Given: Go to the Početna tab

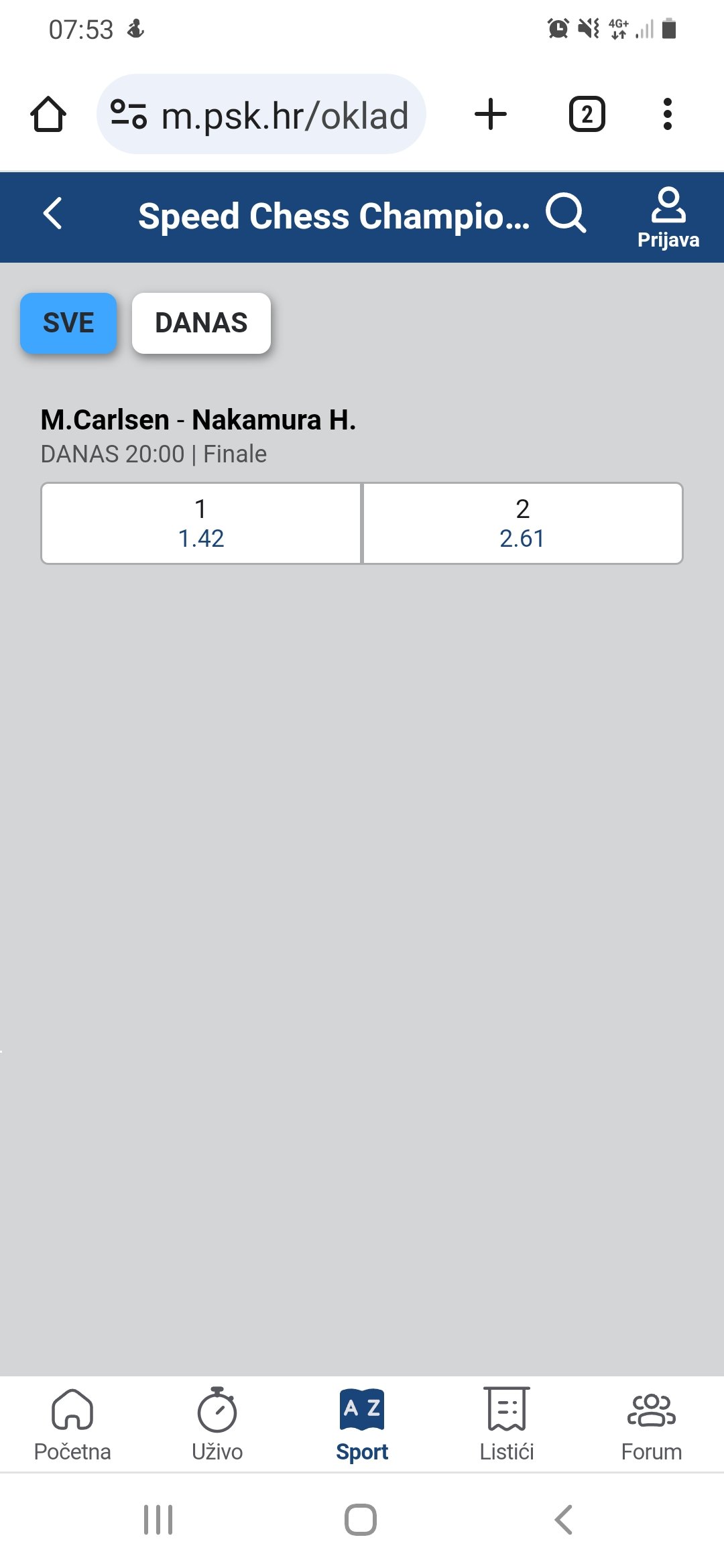Looking at the screenshot, I should (72, 1425).
